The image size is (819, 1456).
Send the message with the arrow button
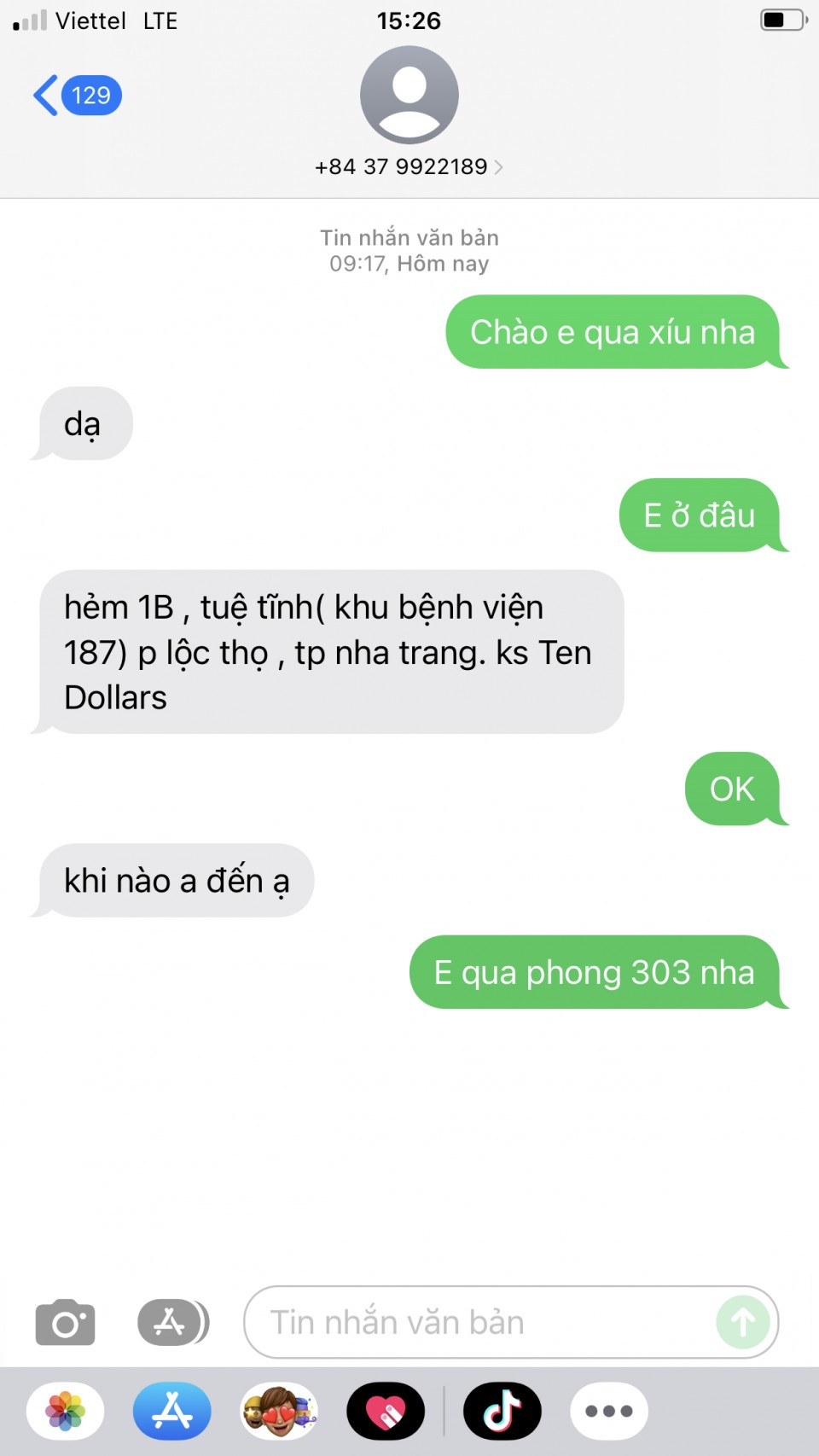tap(742, 1322)
